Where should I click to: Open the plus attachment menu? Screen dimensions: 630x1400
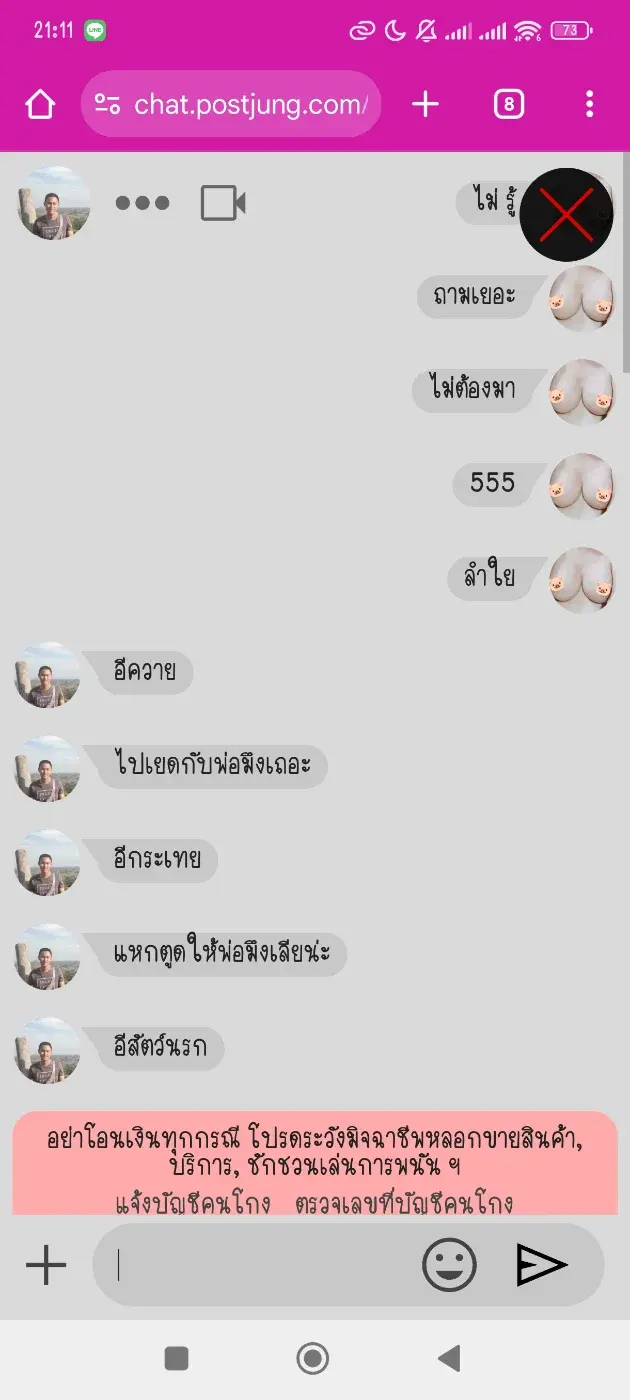[x=46, y=1265]
